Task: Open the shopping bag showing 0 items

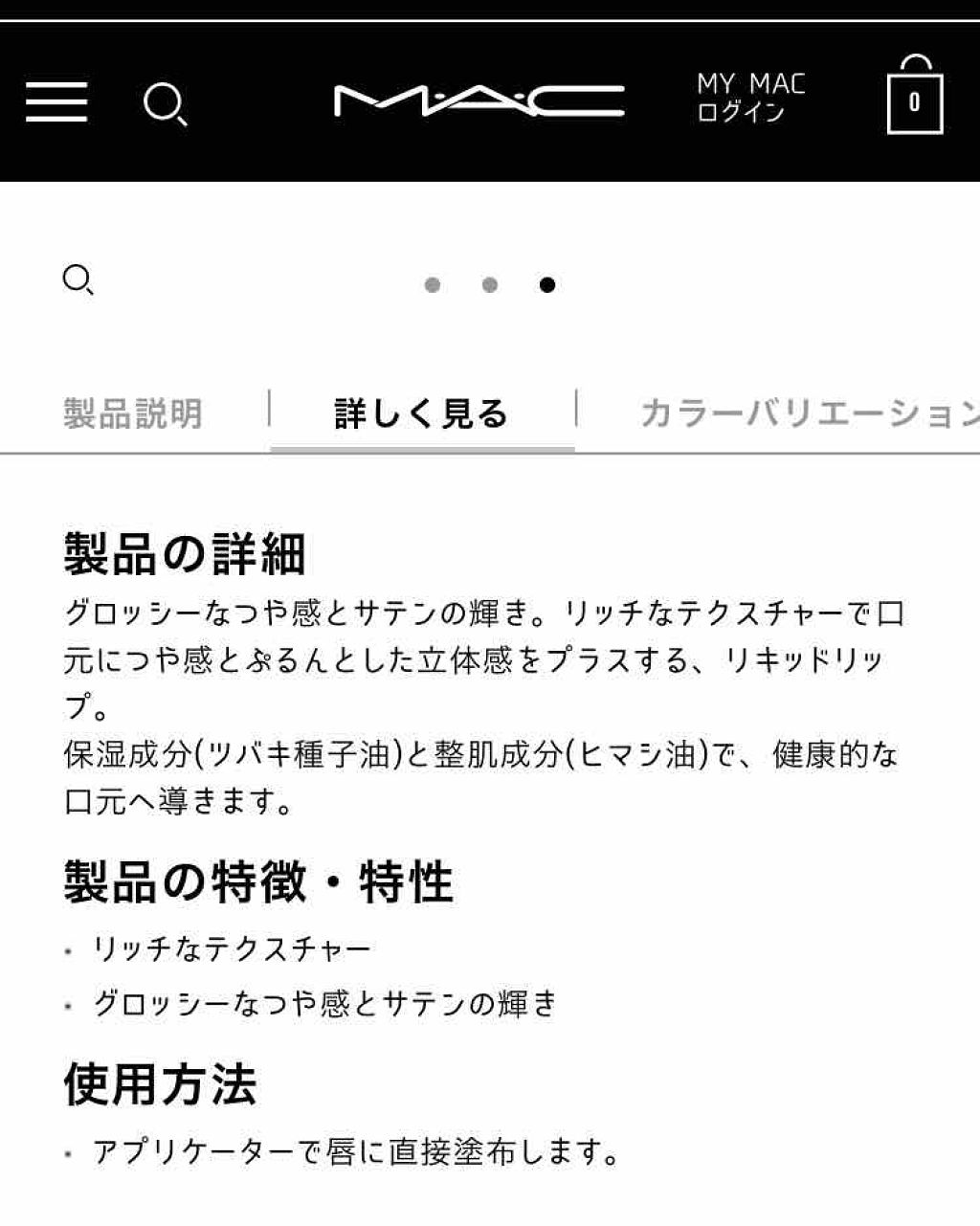Action: coord(918,100)
